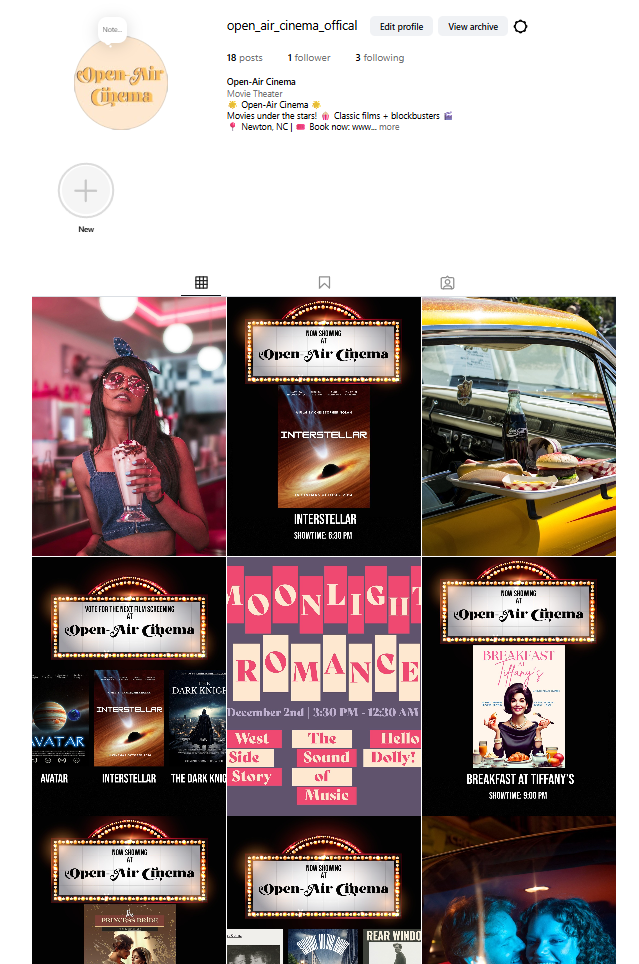Open the settings gear icon
This screenshot has height=964, width=639.
(520, 27)
